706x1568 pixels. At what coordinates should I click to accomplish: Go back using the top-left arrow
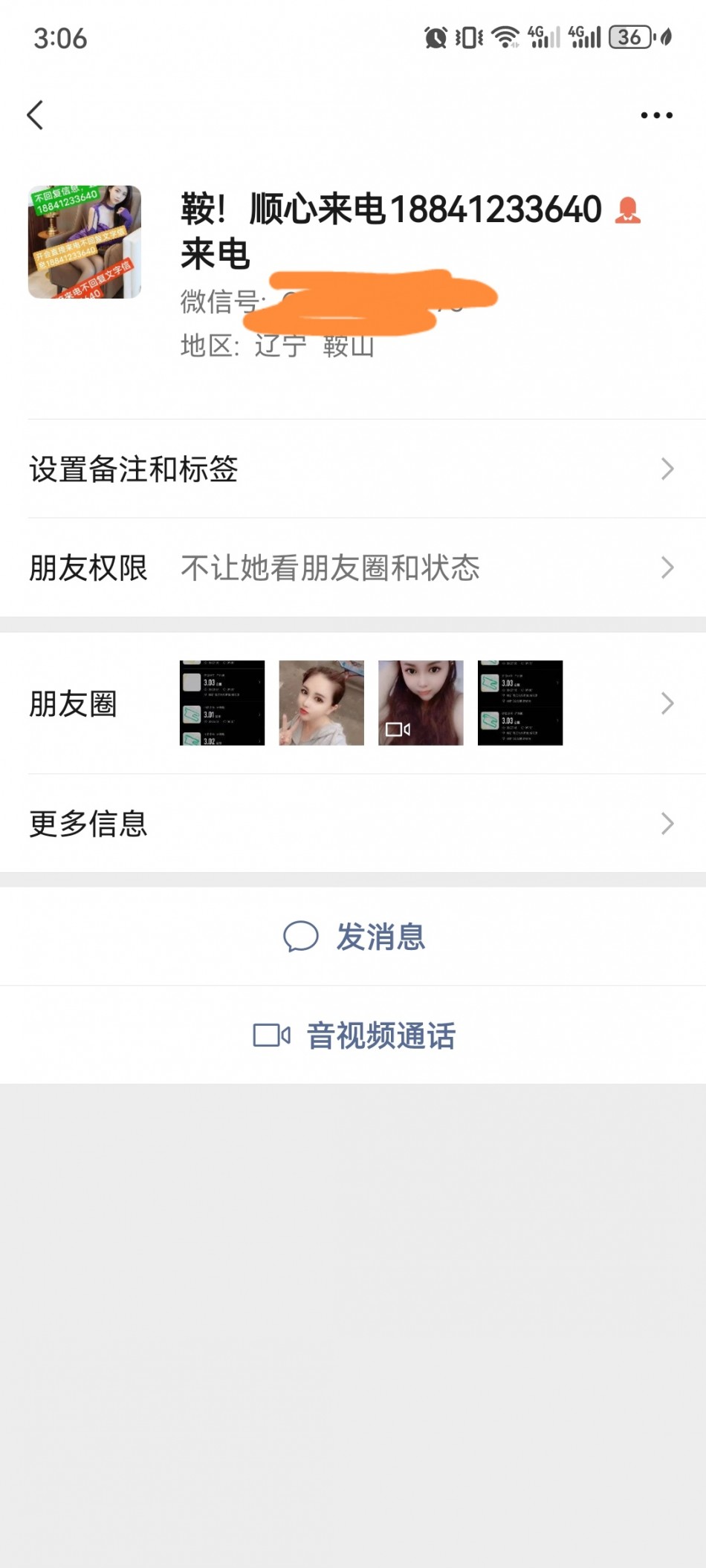(x=35, y=115)
